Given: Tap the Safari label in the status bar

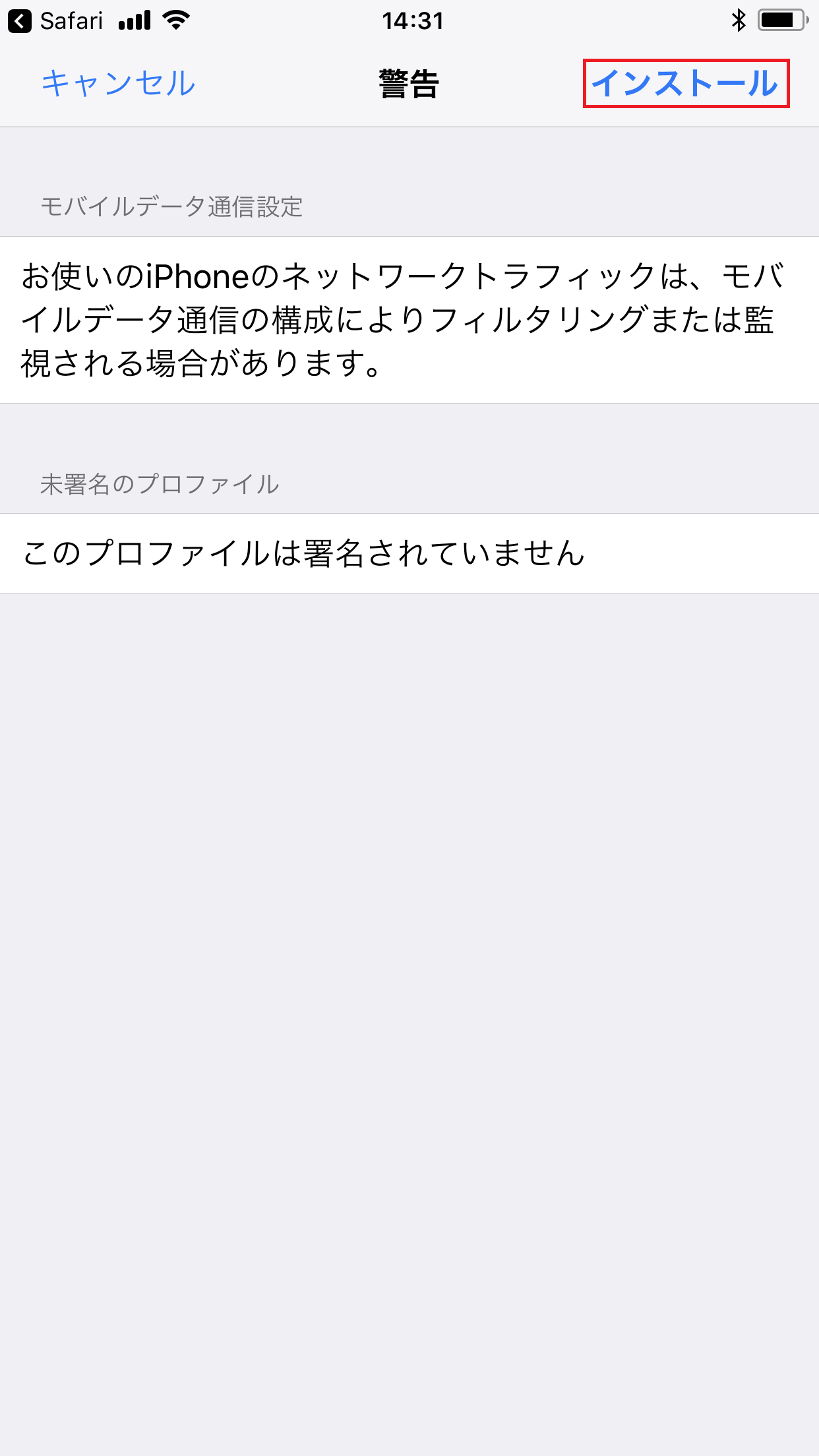Looking at the screenshot, I should coord(69,20).
